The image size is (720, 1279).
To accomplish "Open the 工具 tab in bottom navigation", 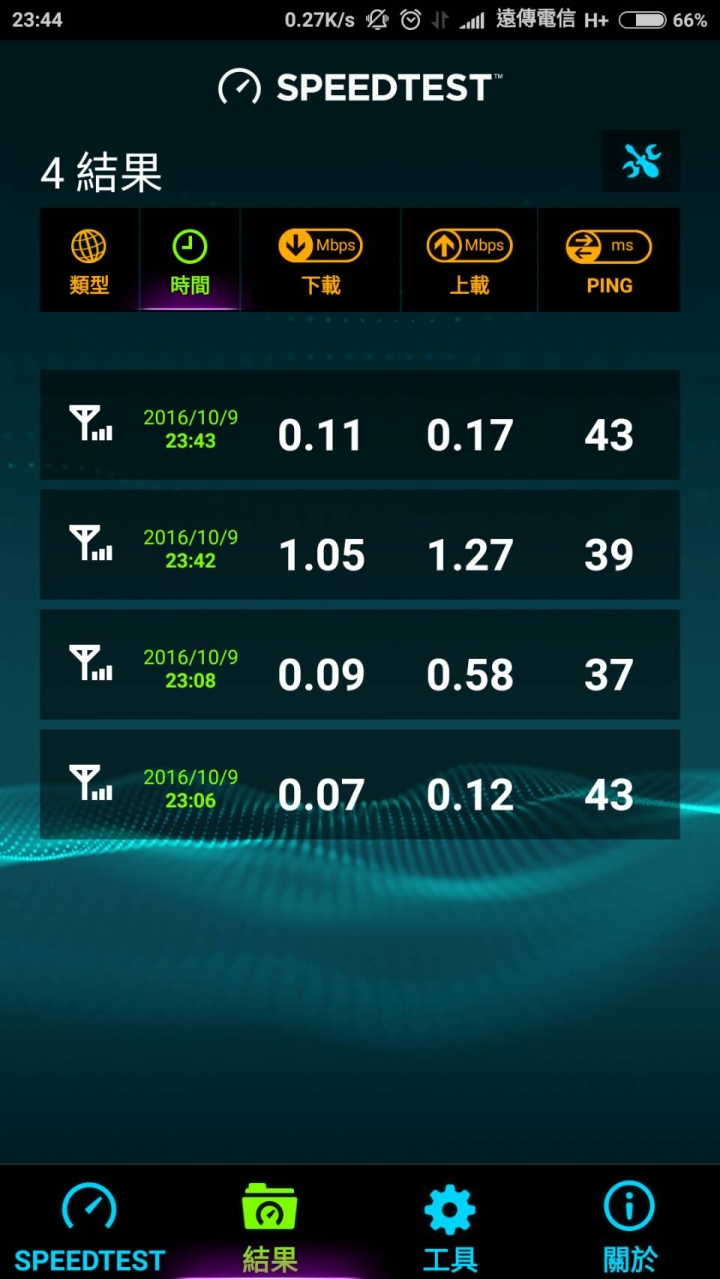I will 449,1225.
